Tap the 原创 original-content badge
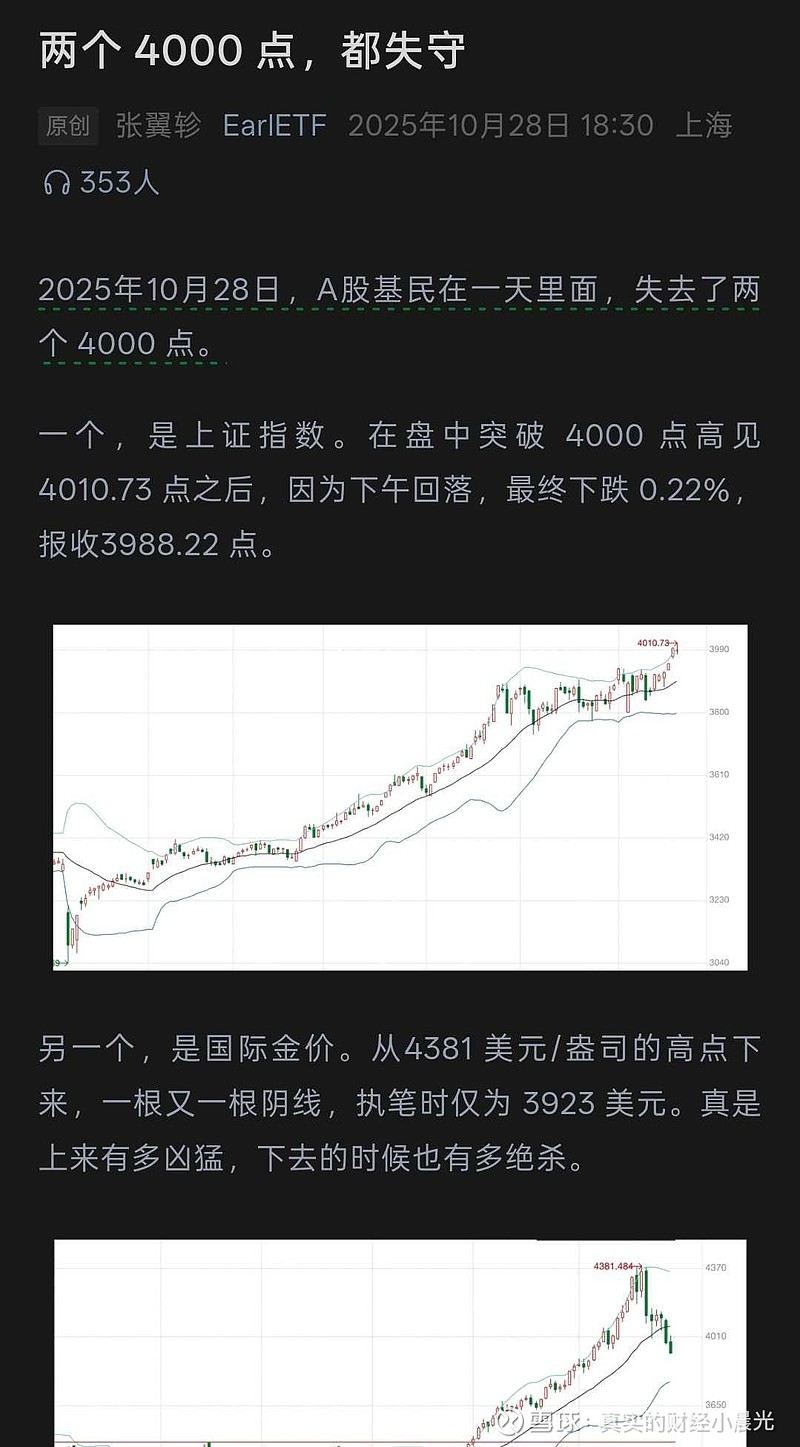This screenshot has height=1447, width=800. click(66, 126)
